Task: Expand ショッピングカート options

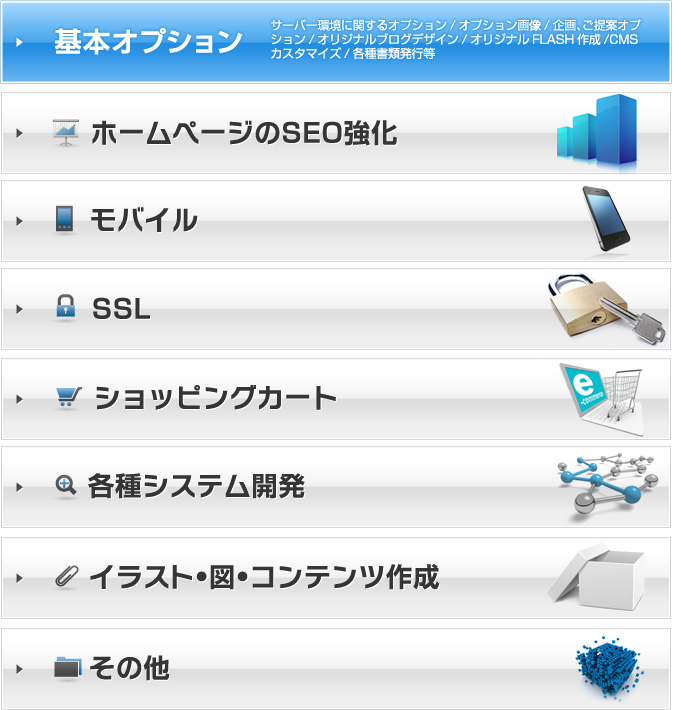Action: [215, 399]
